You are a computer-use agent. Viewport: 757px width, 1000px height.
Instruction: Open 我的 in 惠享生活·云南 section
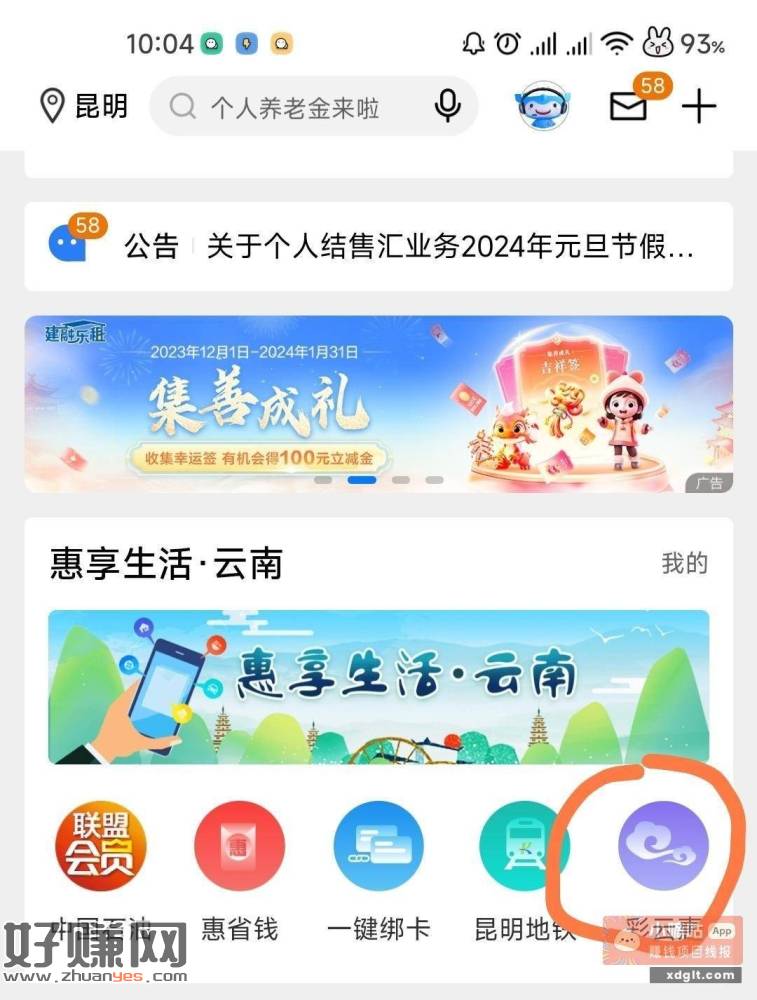tap(684, 563)
